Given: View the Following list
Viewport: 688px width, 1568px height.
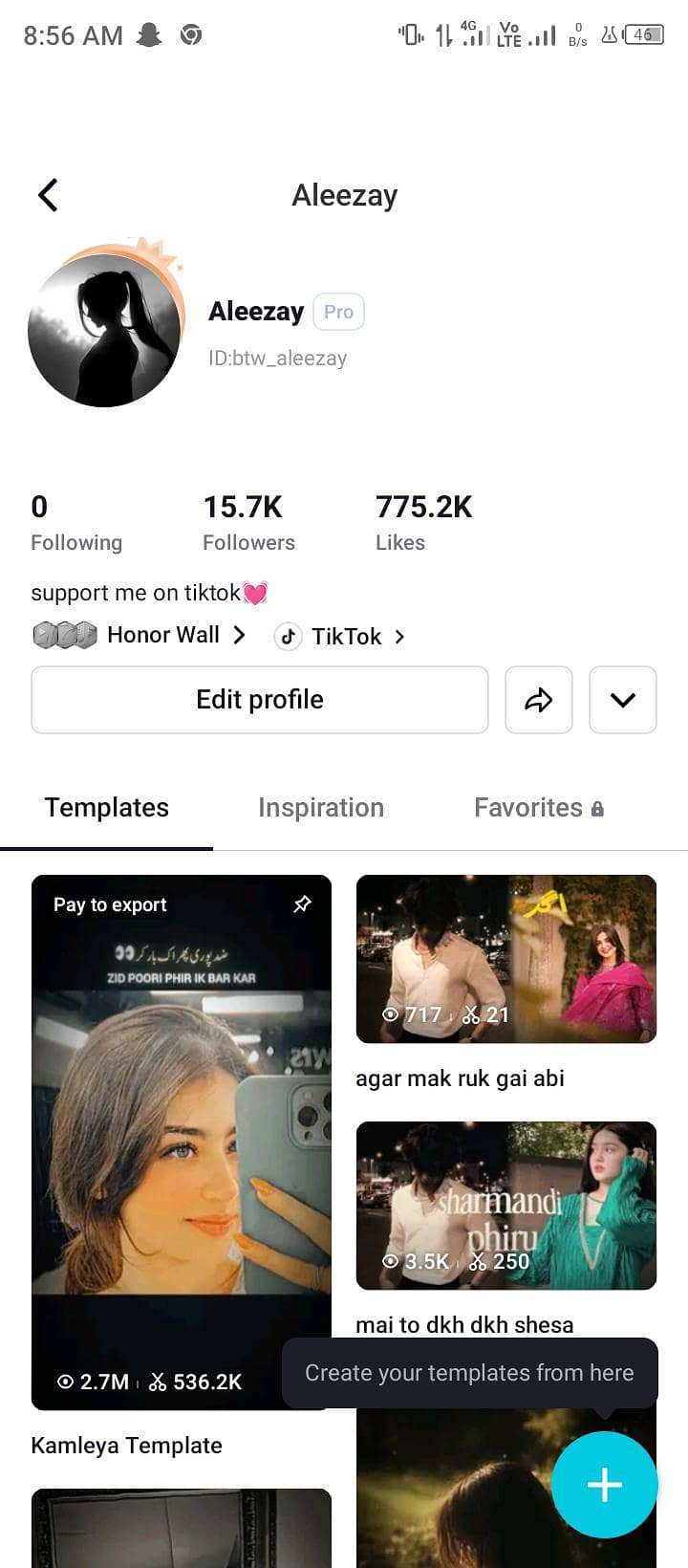Looking at the screenshot, I should pyautogui.click(x=76, y=522).
